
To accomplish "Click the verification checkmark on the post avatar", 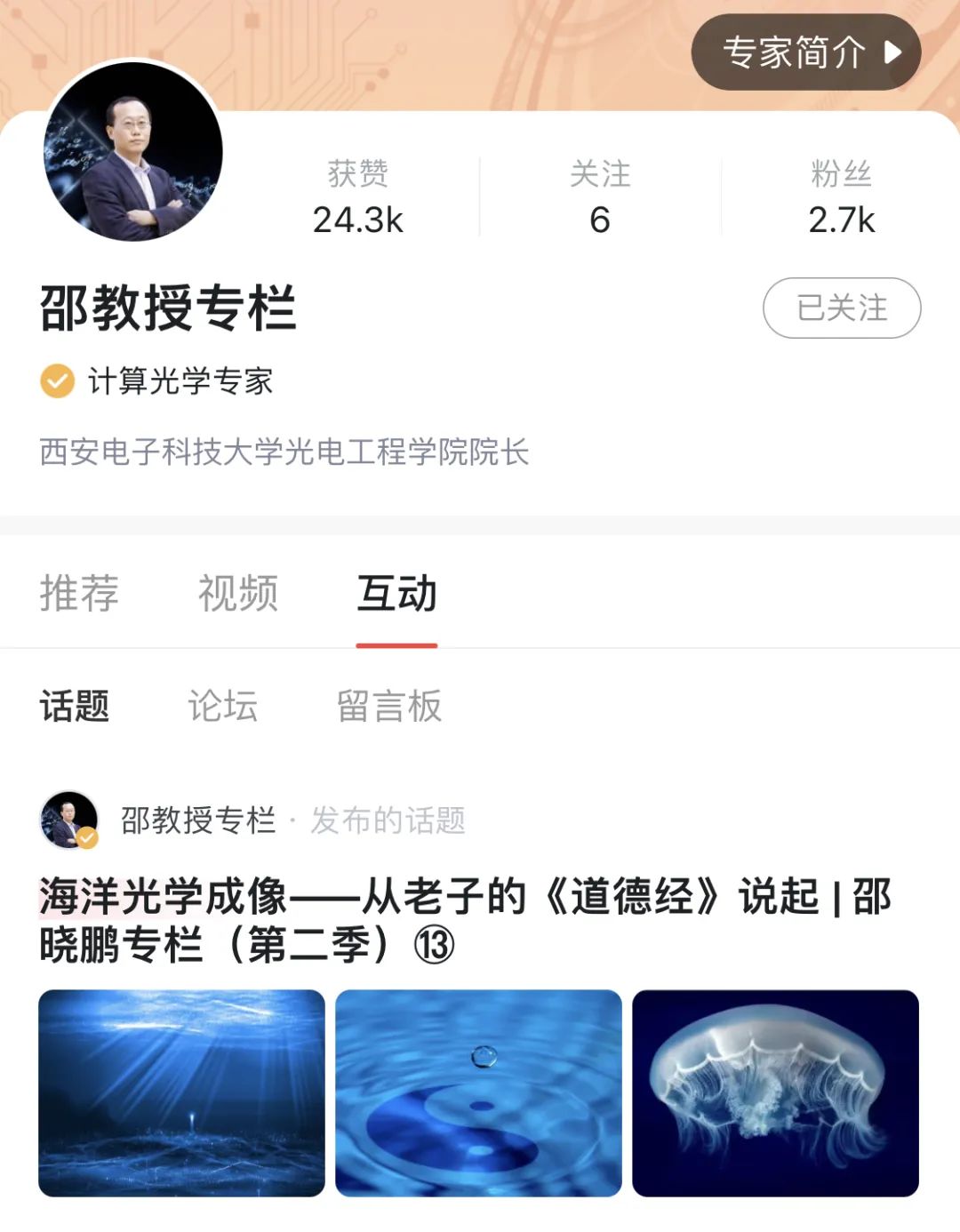I will coord(86,836).
